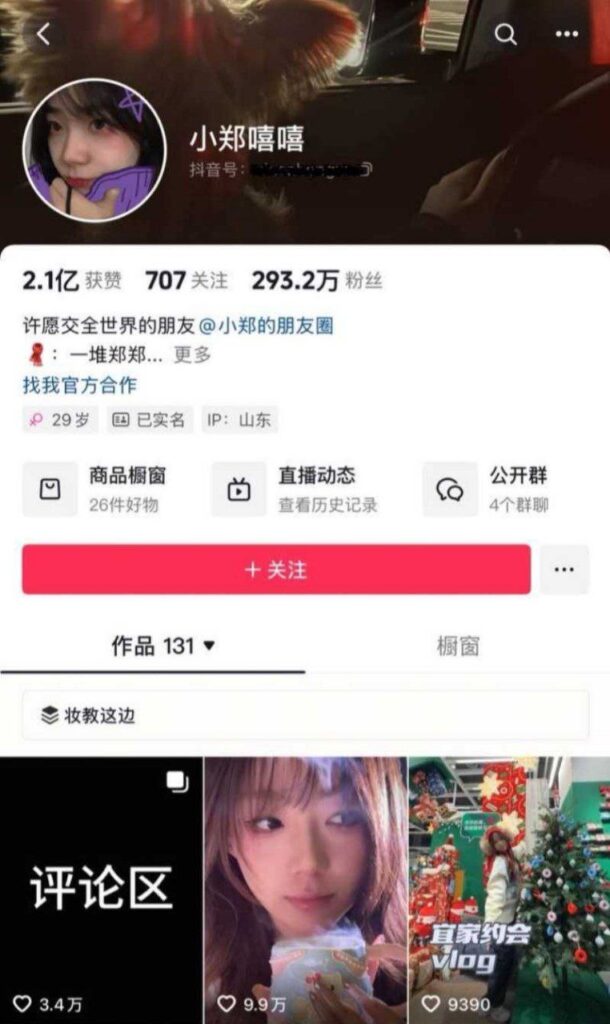
Task: Open the 评论区 video post
Action: pos(101,888)
